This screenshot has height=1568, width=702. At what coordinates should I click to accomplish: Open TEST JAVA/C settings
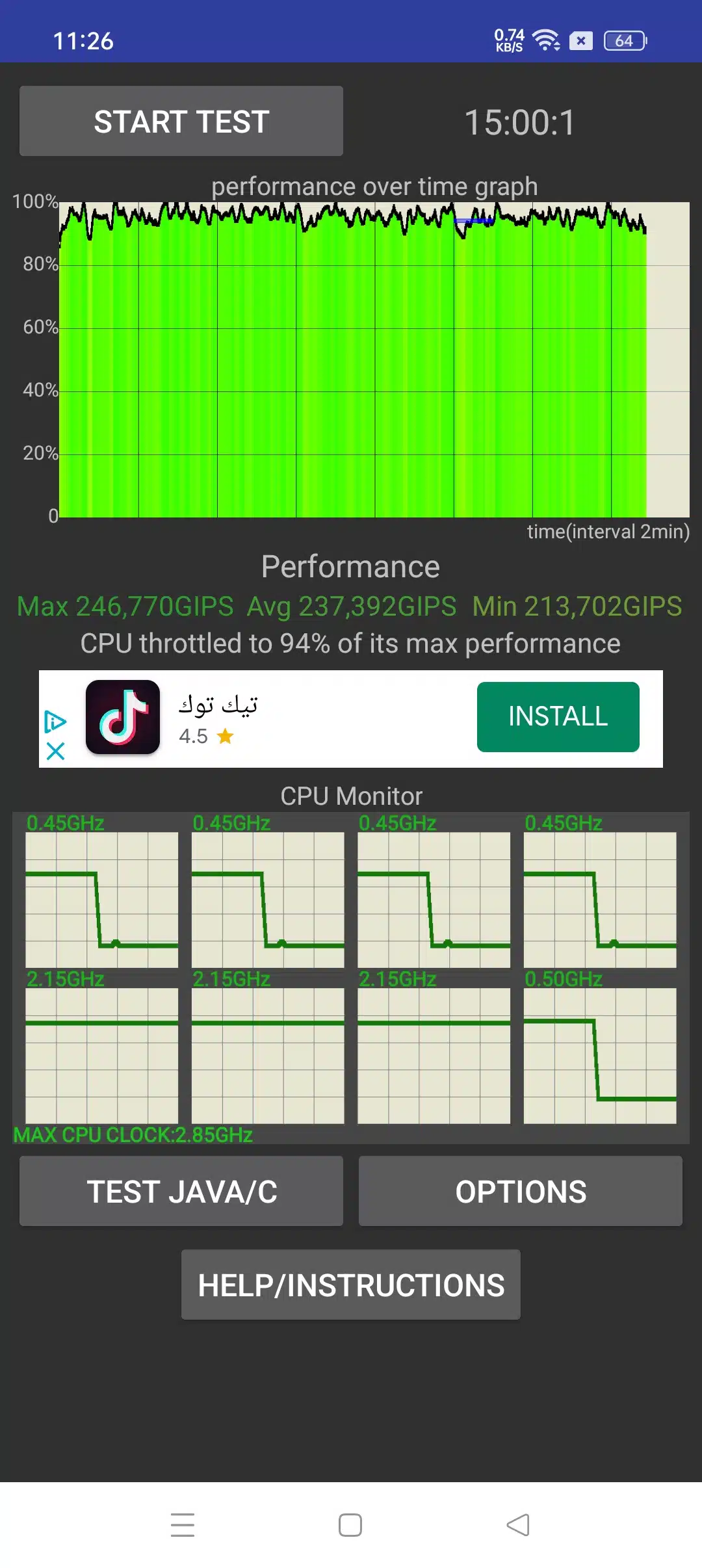[x=181, y=1192]
